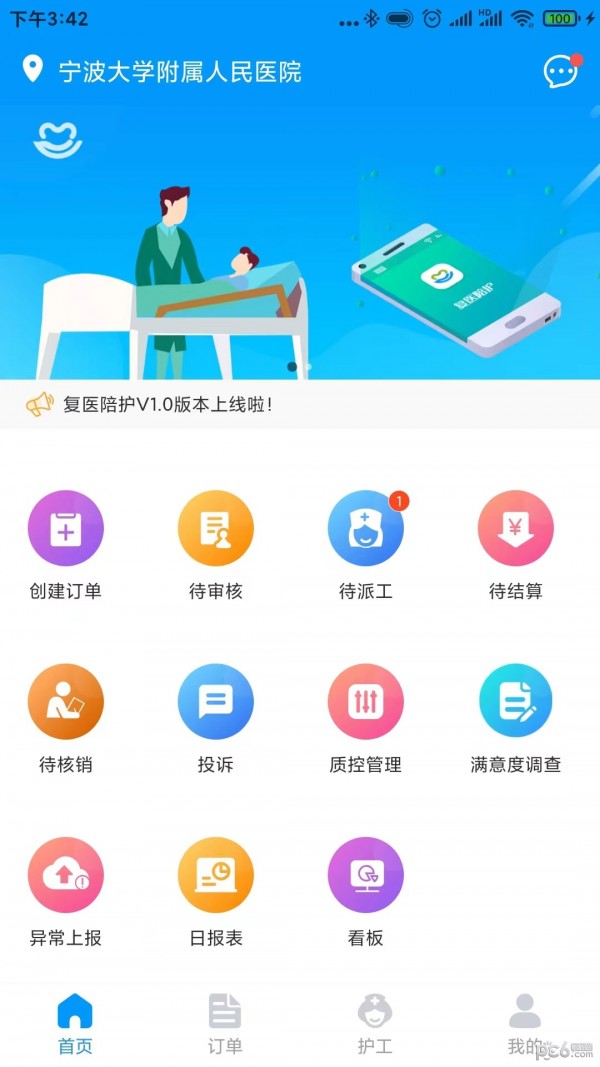The height and width of the screenshot is (1067, 600).
Task: Switch to the 首页 home tab
Action: pyautogui.click(x=75, y=1024)
